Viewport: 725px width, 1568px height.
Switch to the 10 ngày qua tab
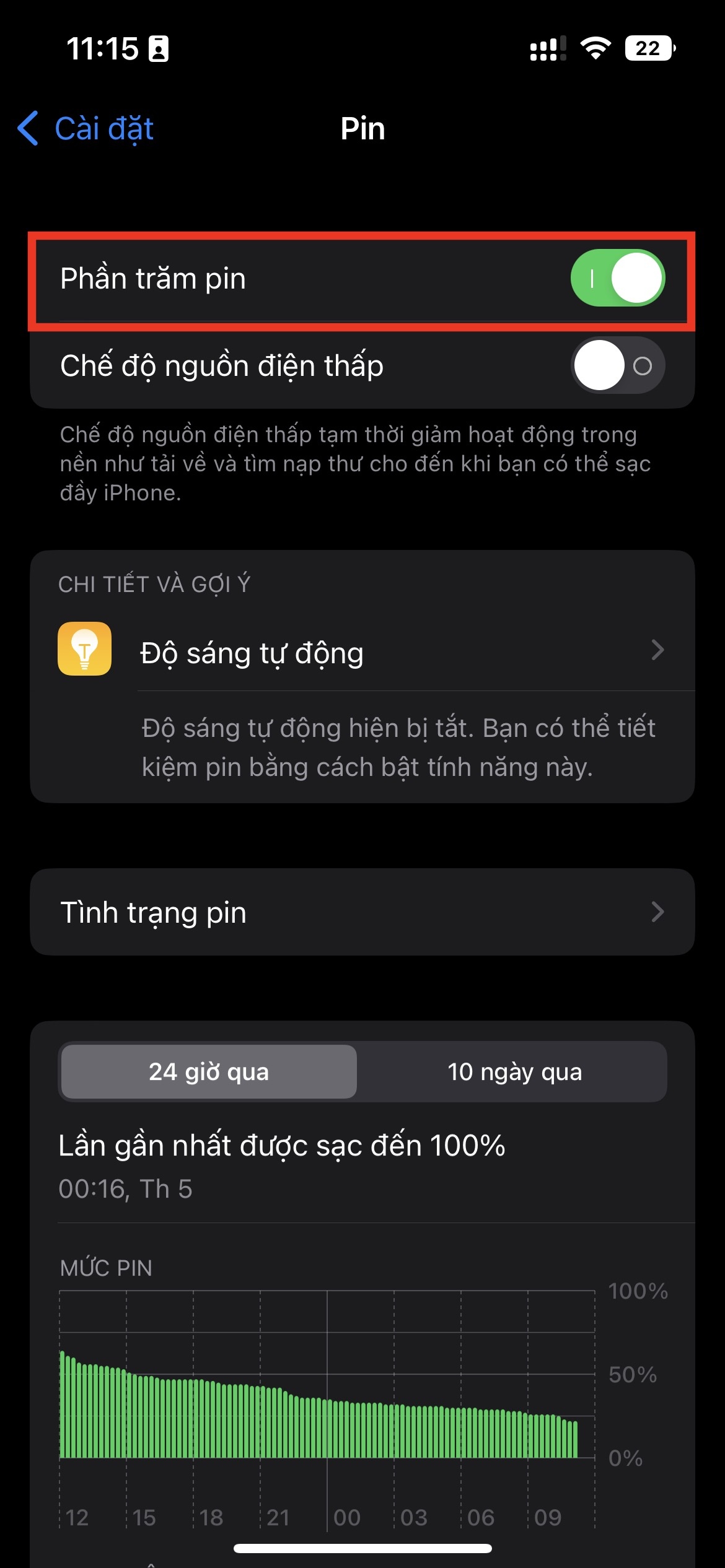click(x=515, y=1072)
